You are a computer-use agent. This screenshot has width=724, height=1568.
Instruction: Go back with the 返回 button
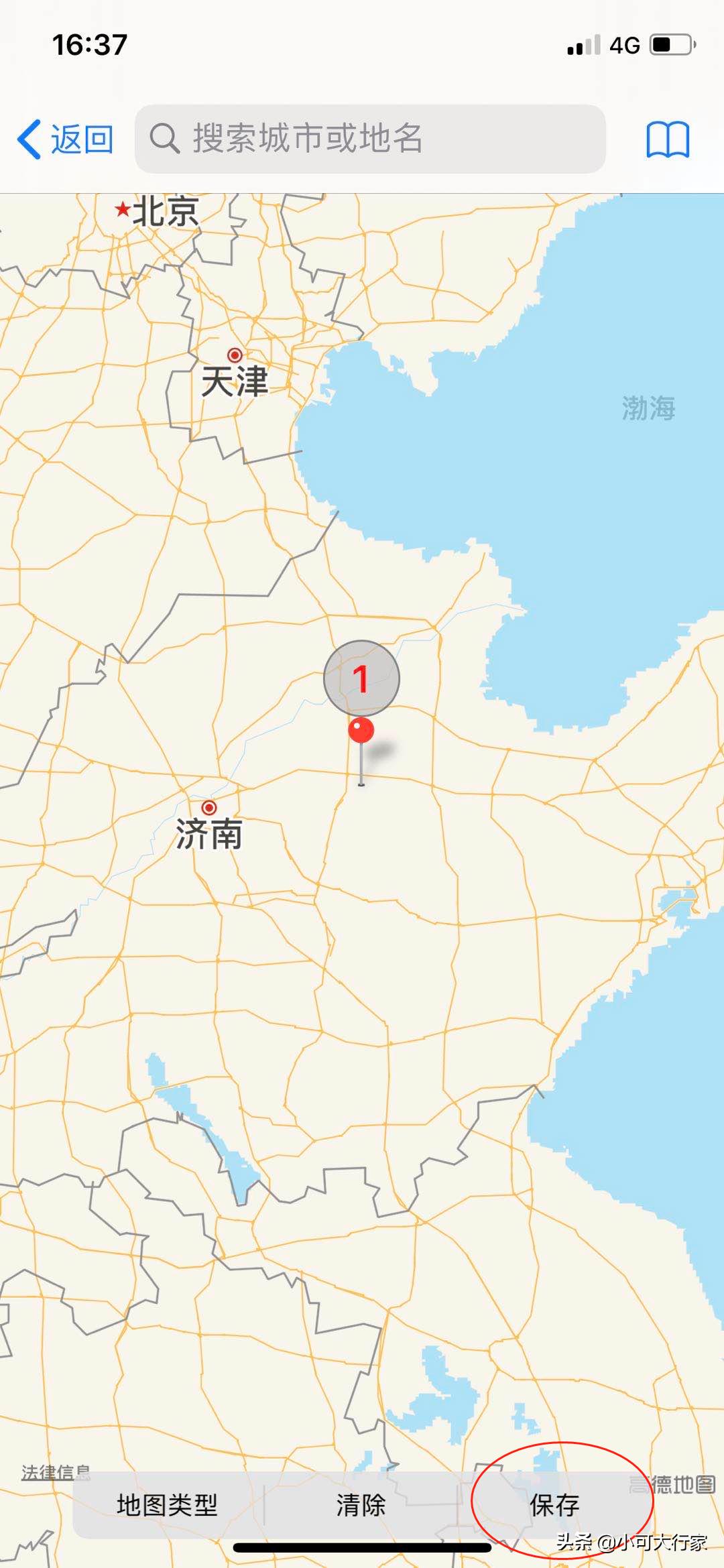coord(66,139)
